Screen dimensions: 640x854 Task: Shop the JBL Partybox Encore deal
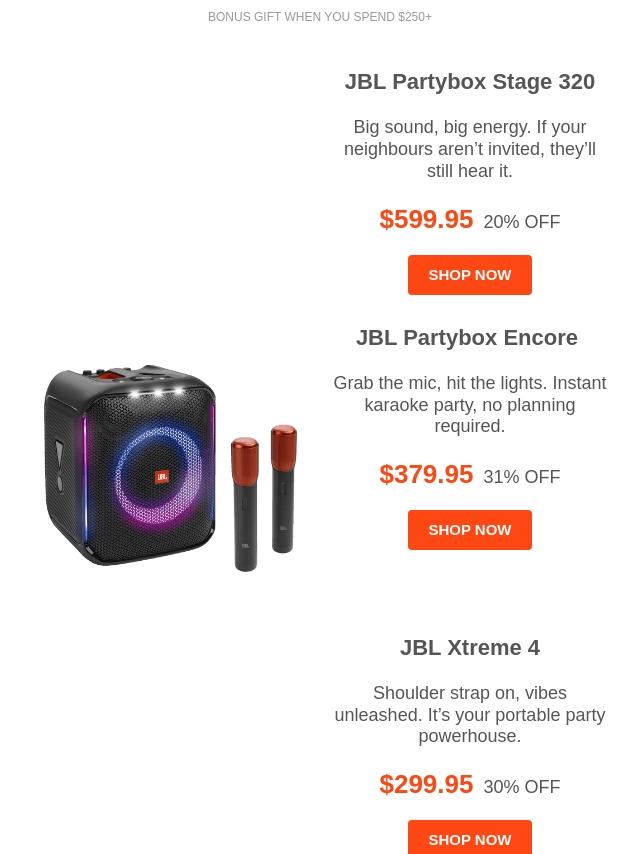click(470, 530)
